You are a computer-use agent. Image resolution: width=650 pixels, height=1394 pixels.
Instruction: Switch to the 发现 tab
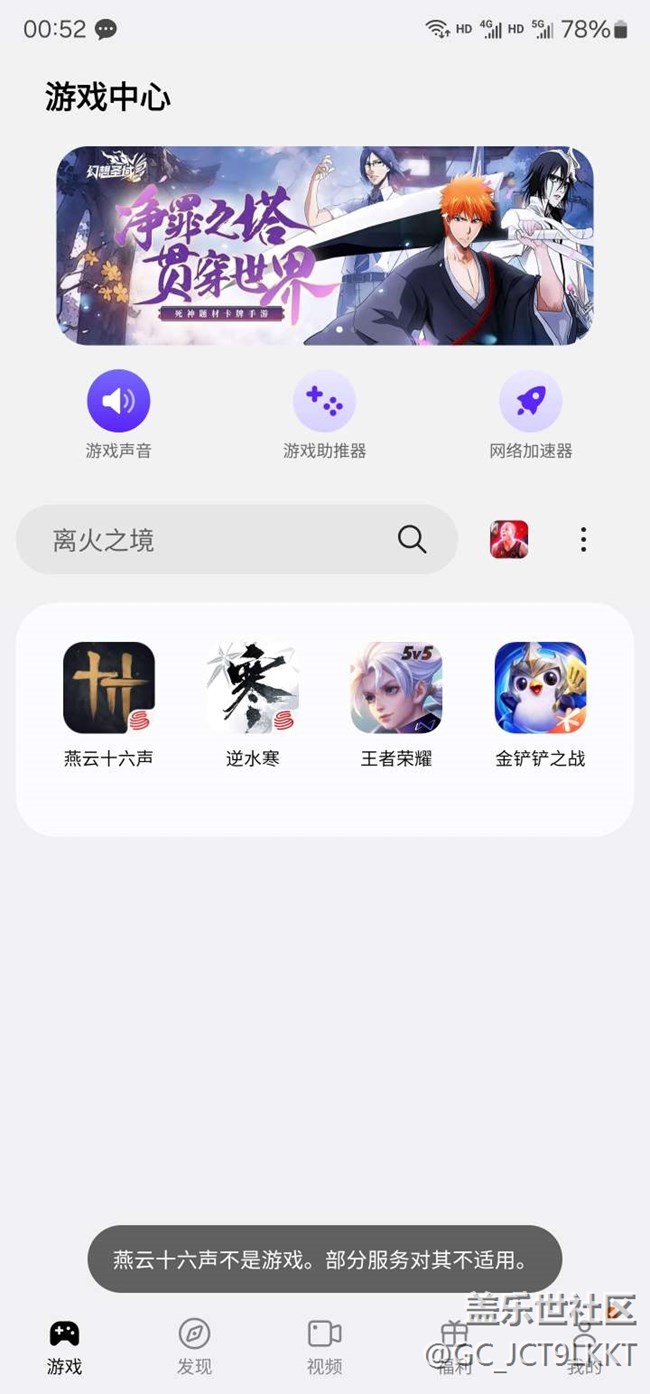(194, 1345)
